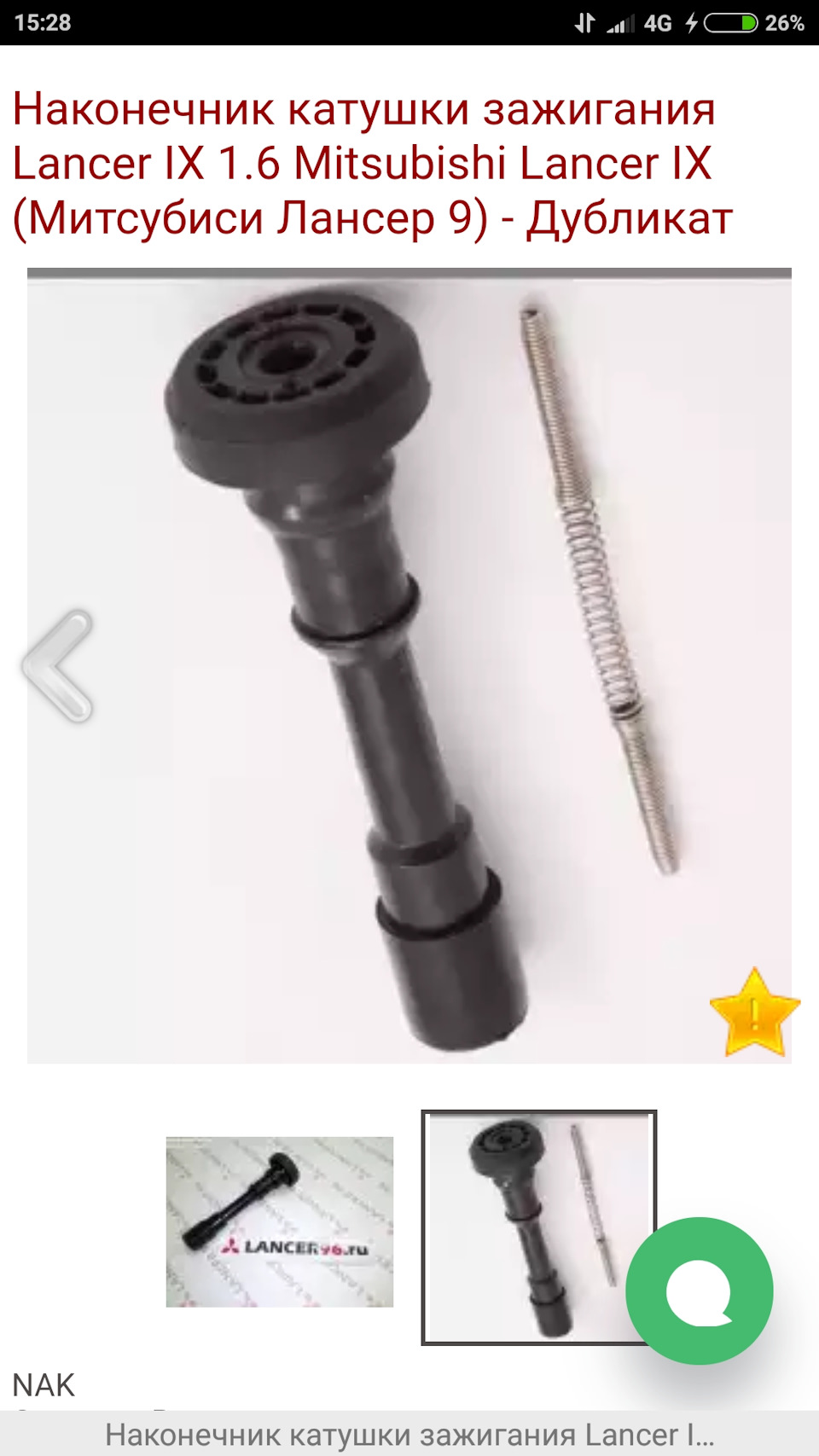Open the main product image
Image resolution: width=819 pixels, height=1456 pixels.
pyautogui.click(x=409, y=665)
